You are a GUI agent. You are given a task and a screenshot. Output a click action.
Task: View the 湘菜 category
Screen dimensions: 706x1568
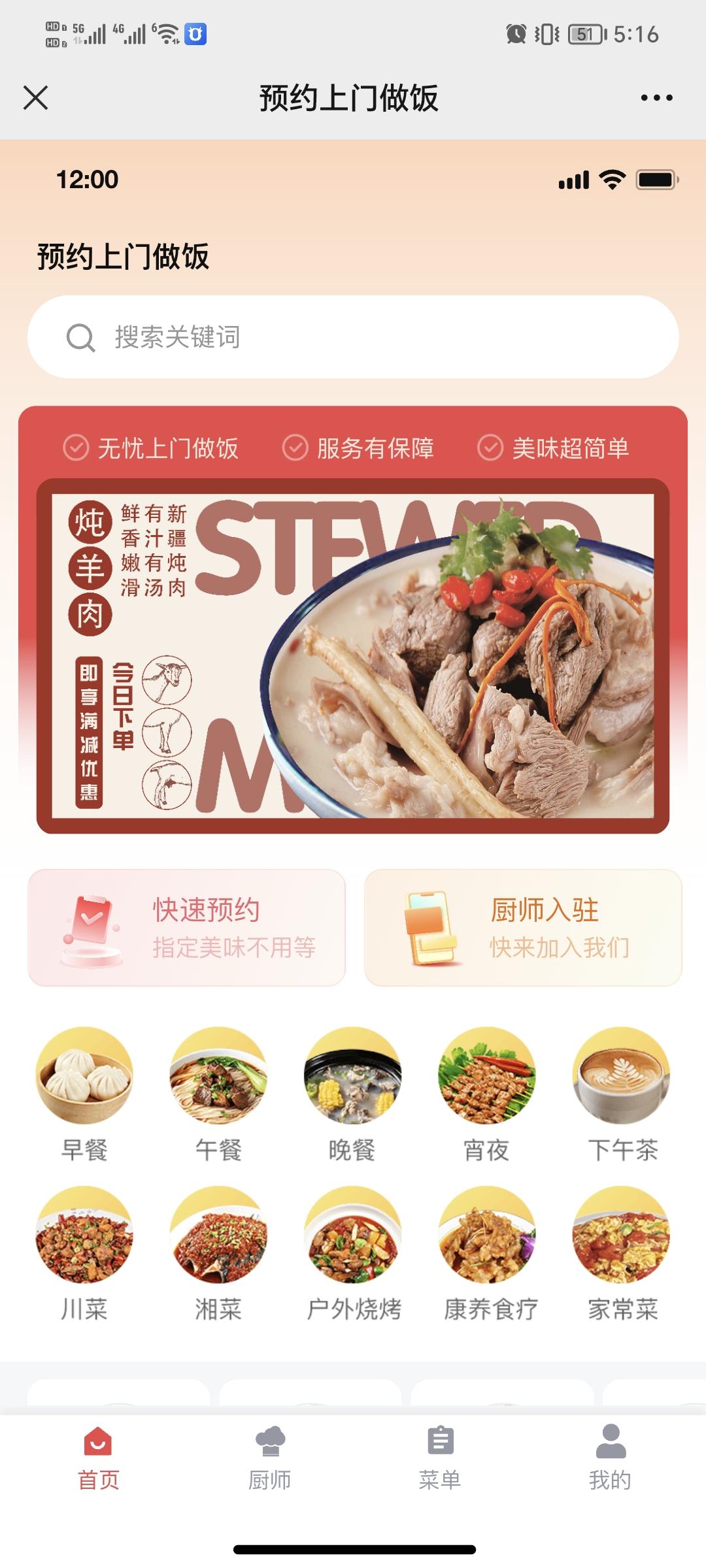point(218,1252)
